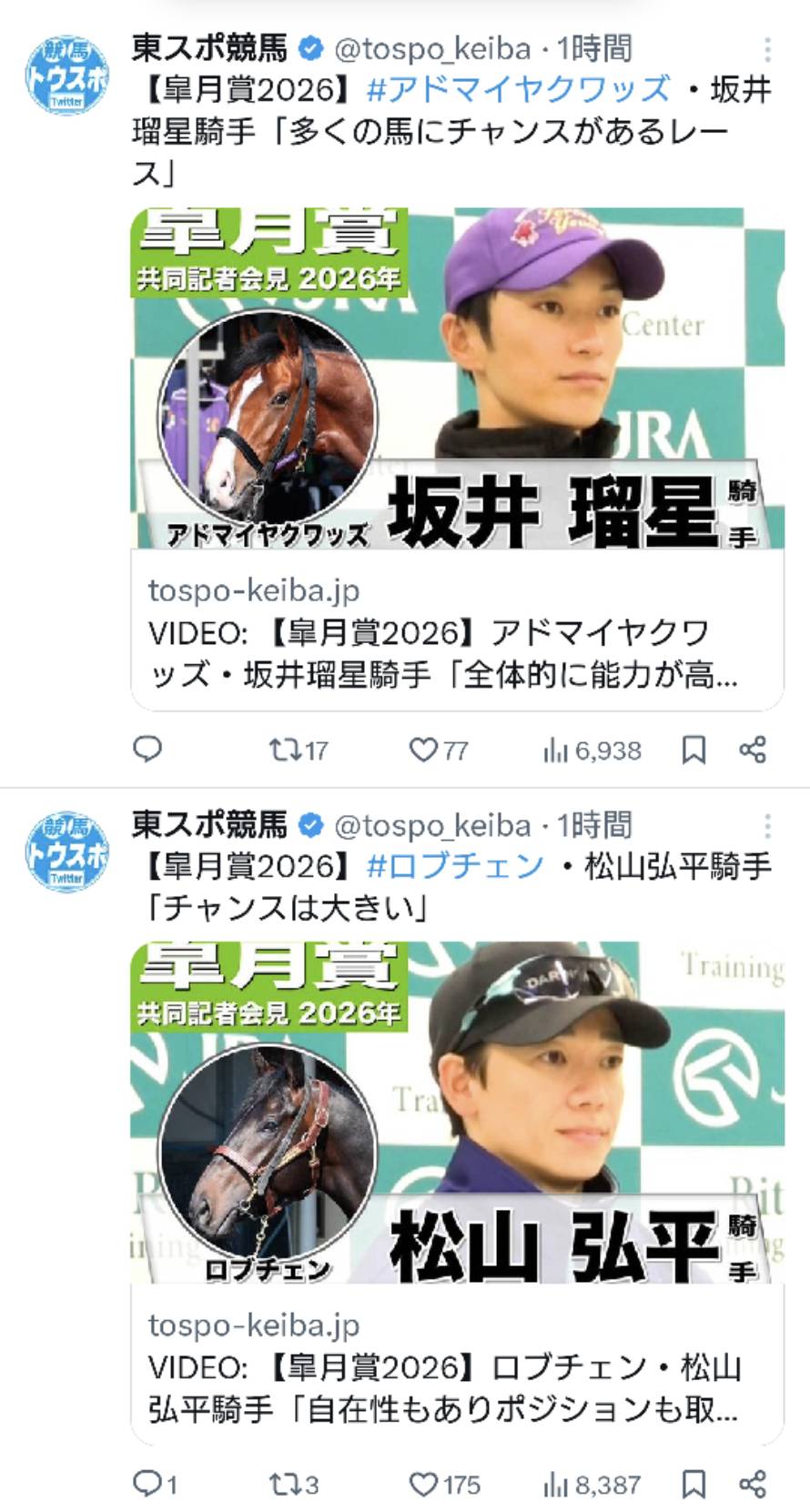Bookmark the ロブチェン post
810x1512 pixels.
(694, 1485)
